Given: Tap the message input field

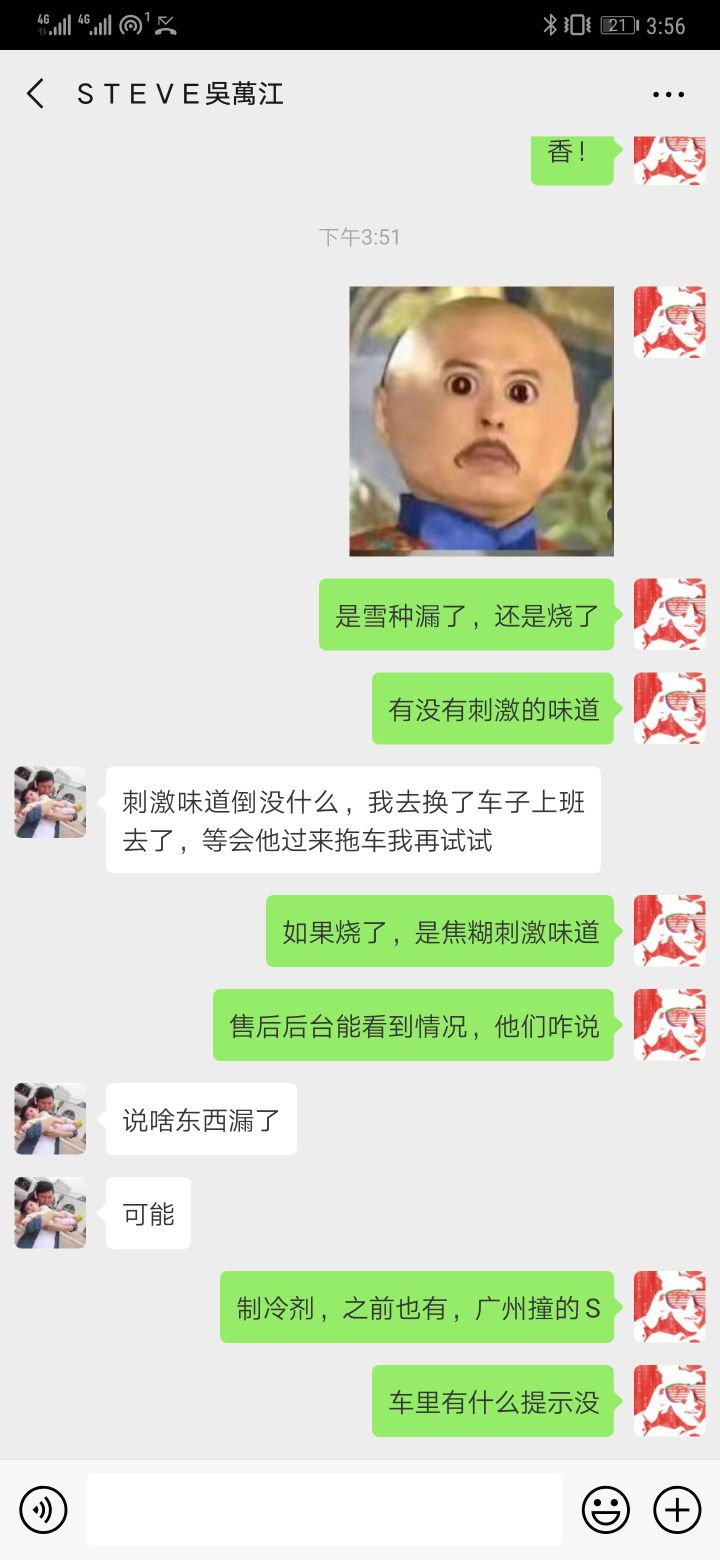Looking at the screenshot, I should (322, 1509).
